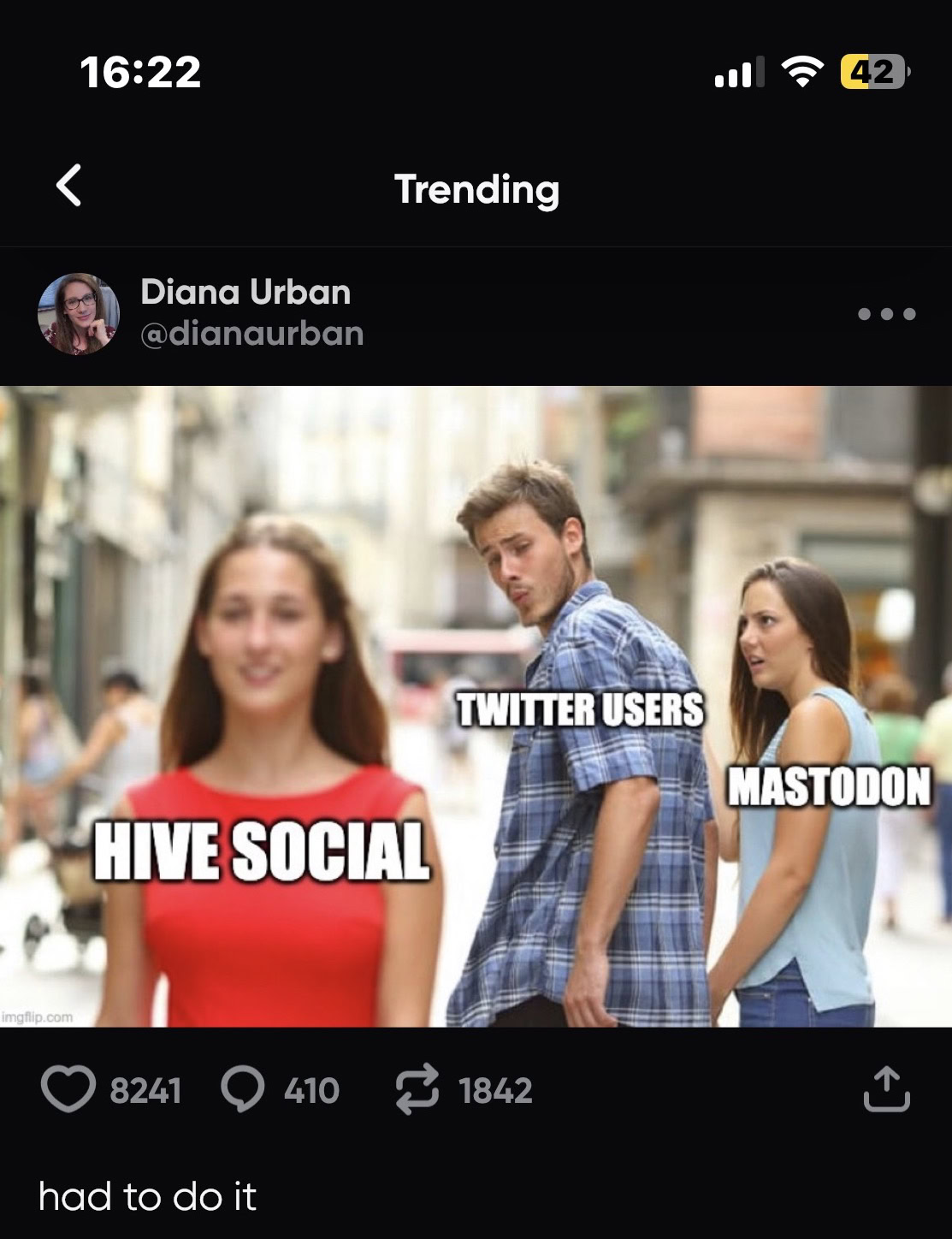
Task: Go back from the Trending screen
Action: tap(68, 186)
